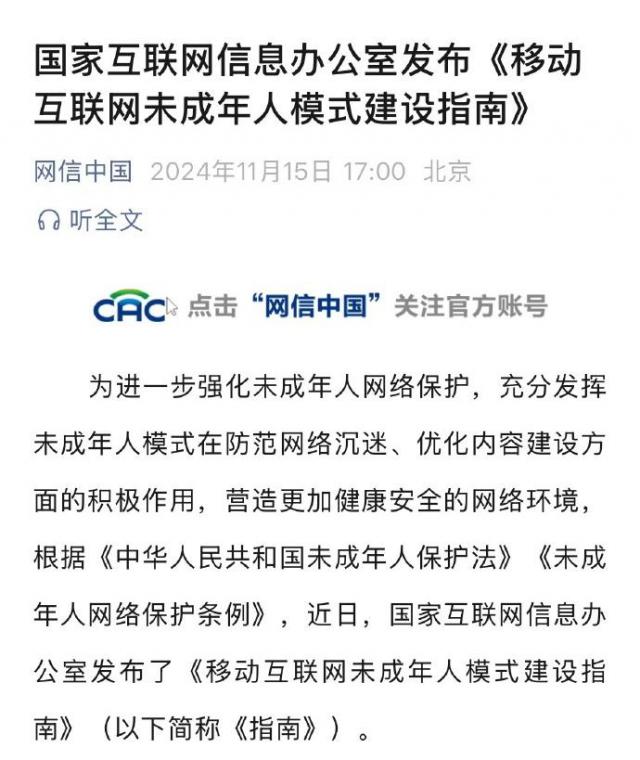Open the 网信中国 account link
640x760 pixels.
tap(83, 171)
